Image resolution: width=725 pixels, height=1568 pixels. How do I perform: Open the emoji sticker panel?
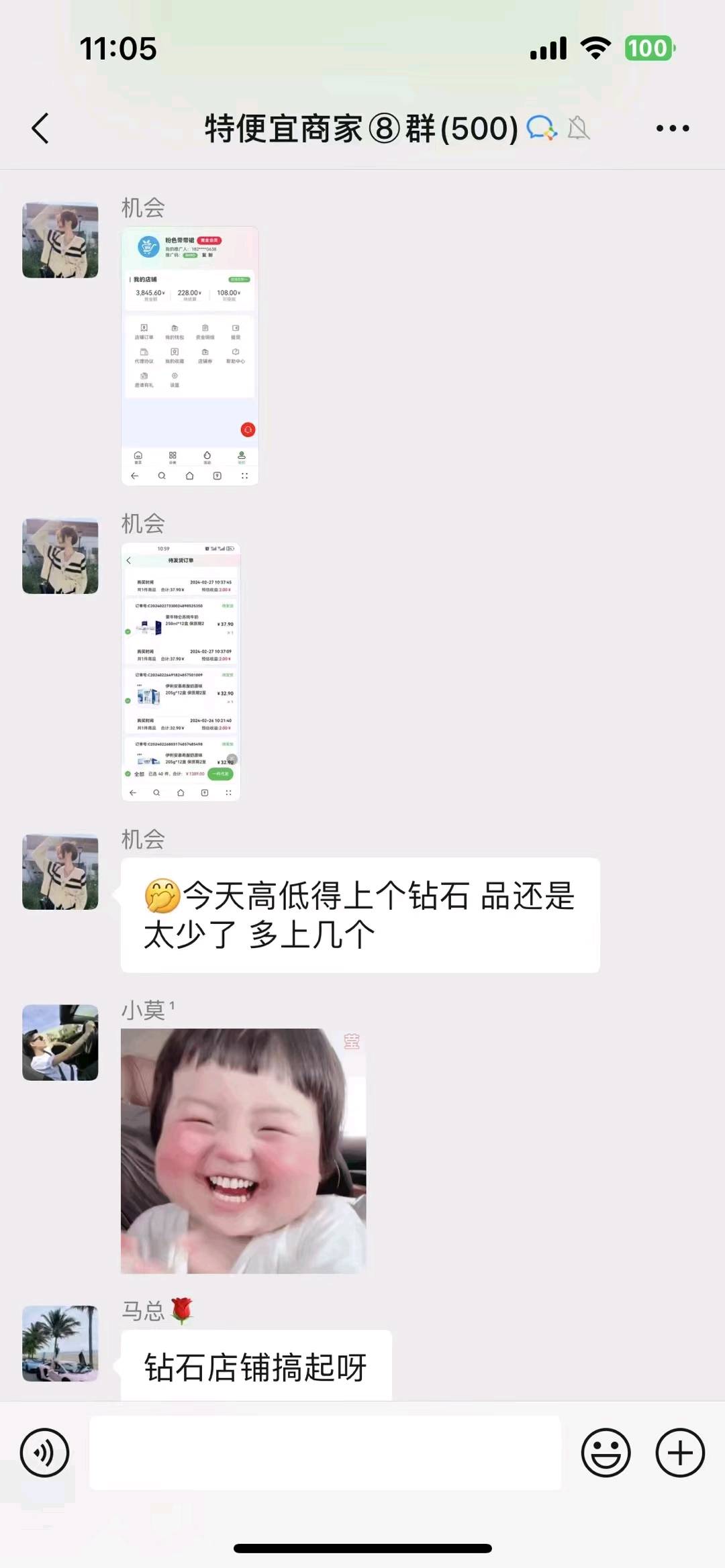[x=606, y=1453]
